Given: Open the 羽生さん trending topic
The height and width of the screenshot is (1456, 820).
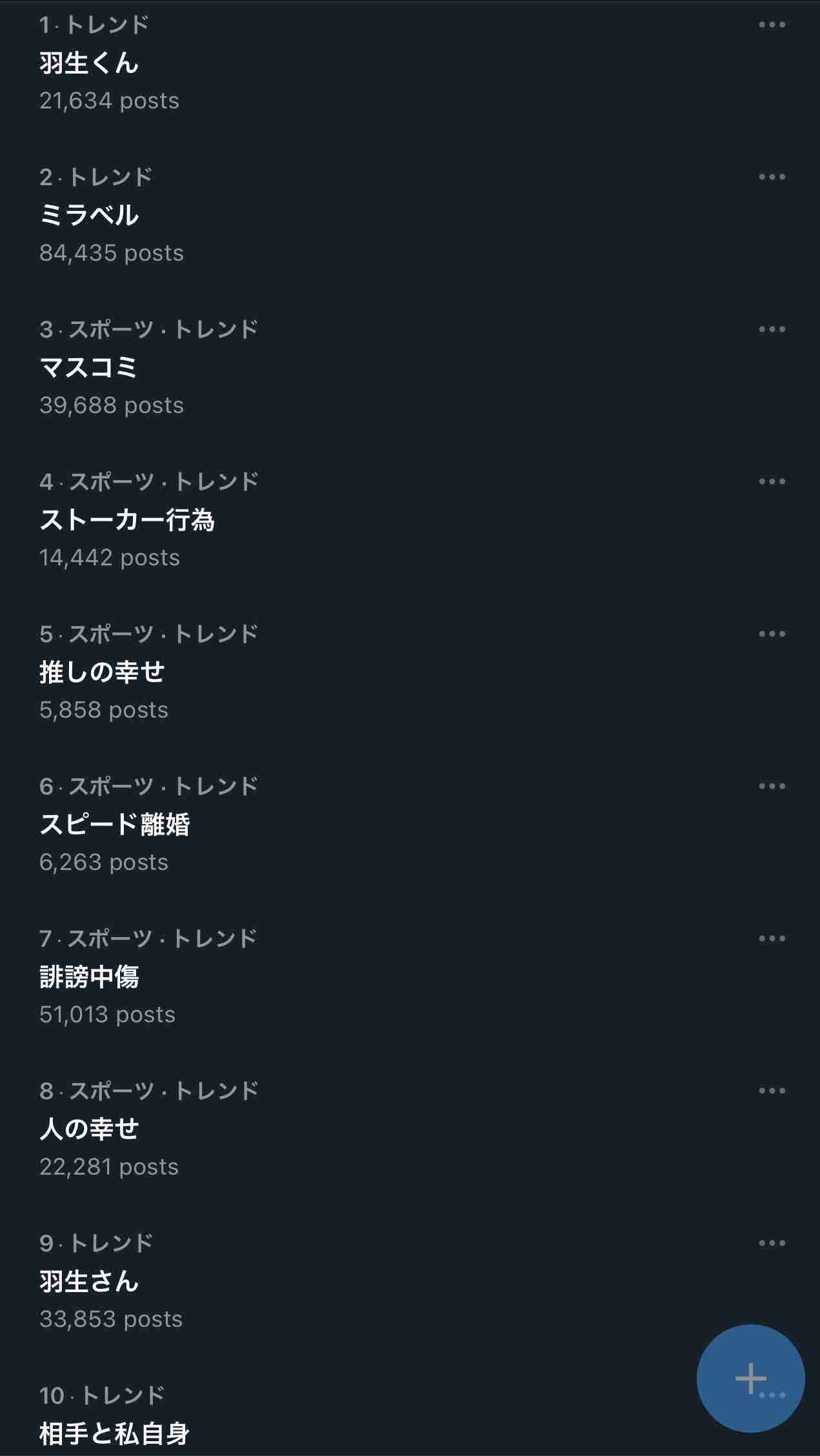Looking at the screenshot, I should (88, 1281).
